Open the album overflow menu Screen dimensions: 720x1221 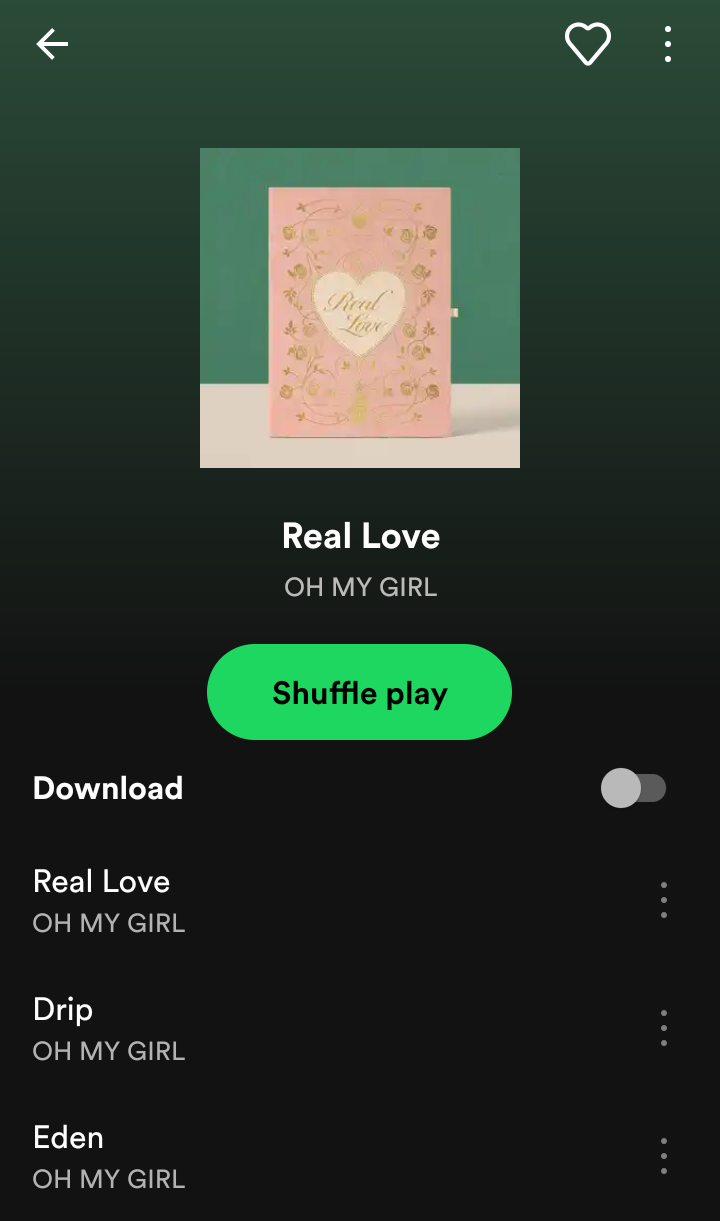(667, 44)
